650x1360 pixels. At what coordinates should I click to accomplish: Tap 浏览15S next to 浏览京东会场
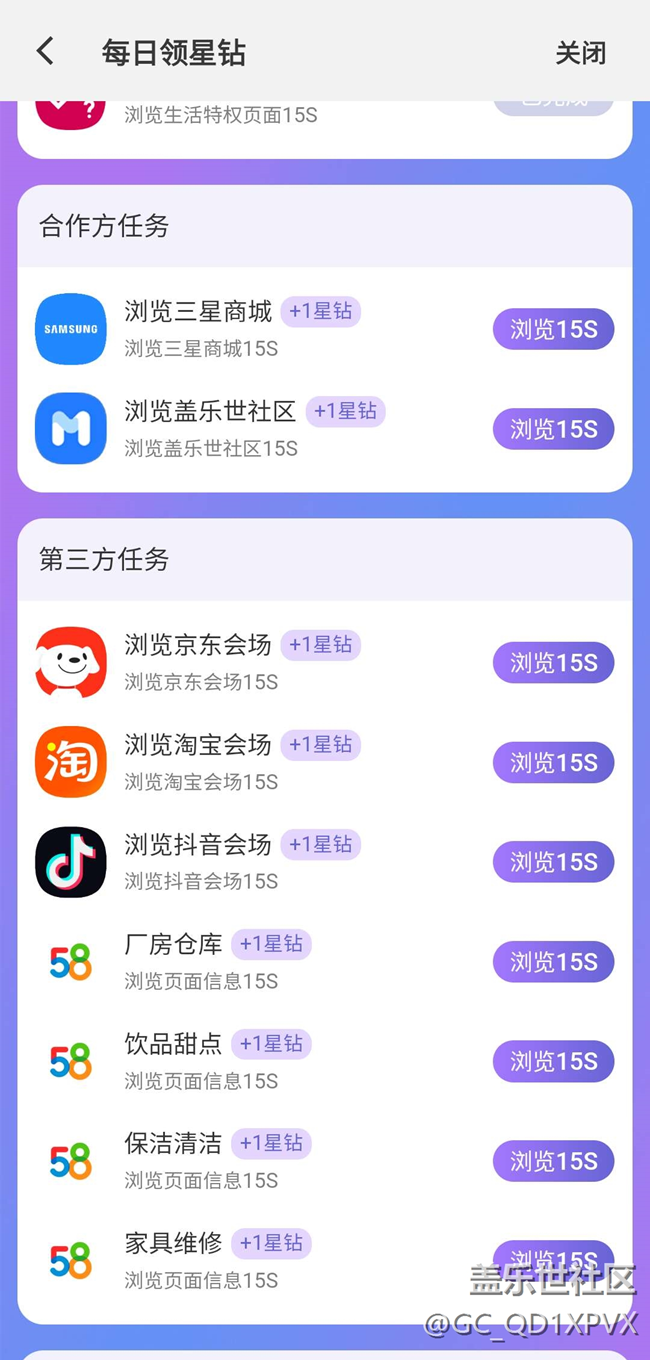point(553,662)
